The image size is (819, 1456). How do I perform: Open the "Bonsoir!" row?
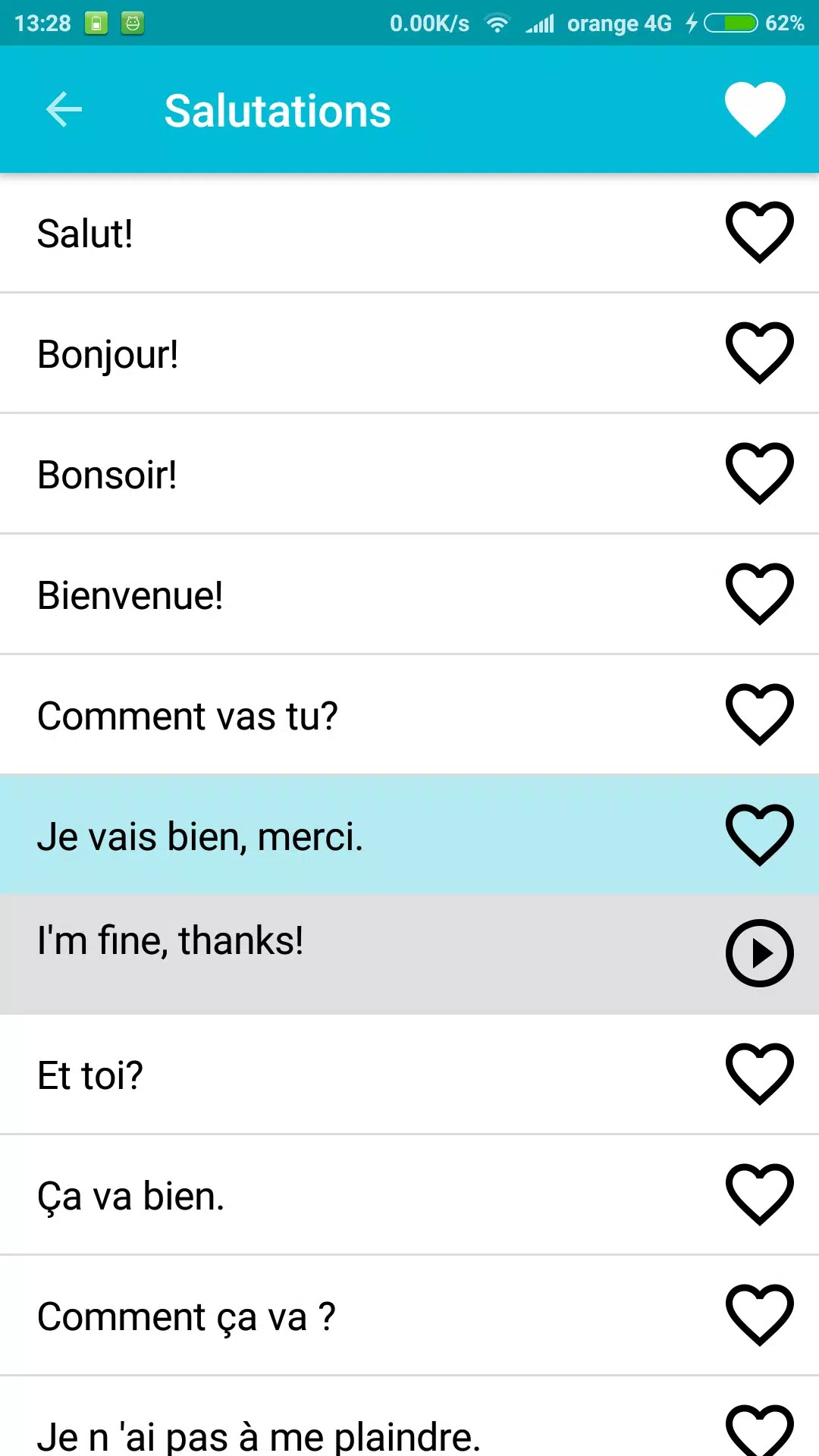click(x=409, y=474)
